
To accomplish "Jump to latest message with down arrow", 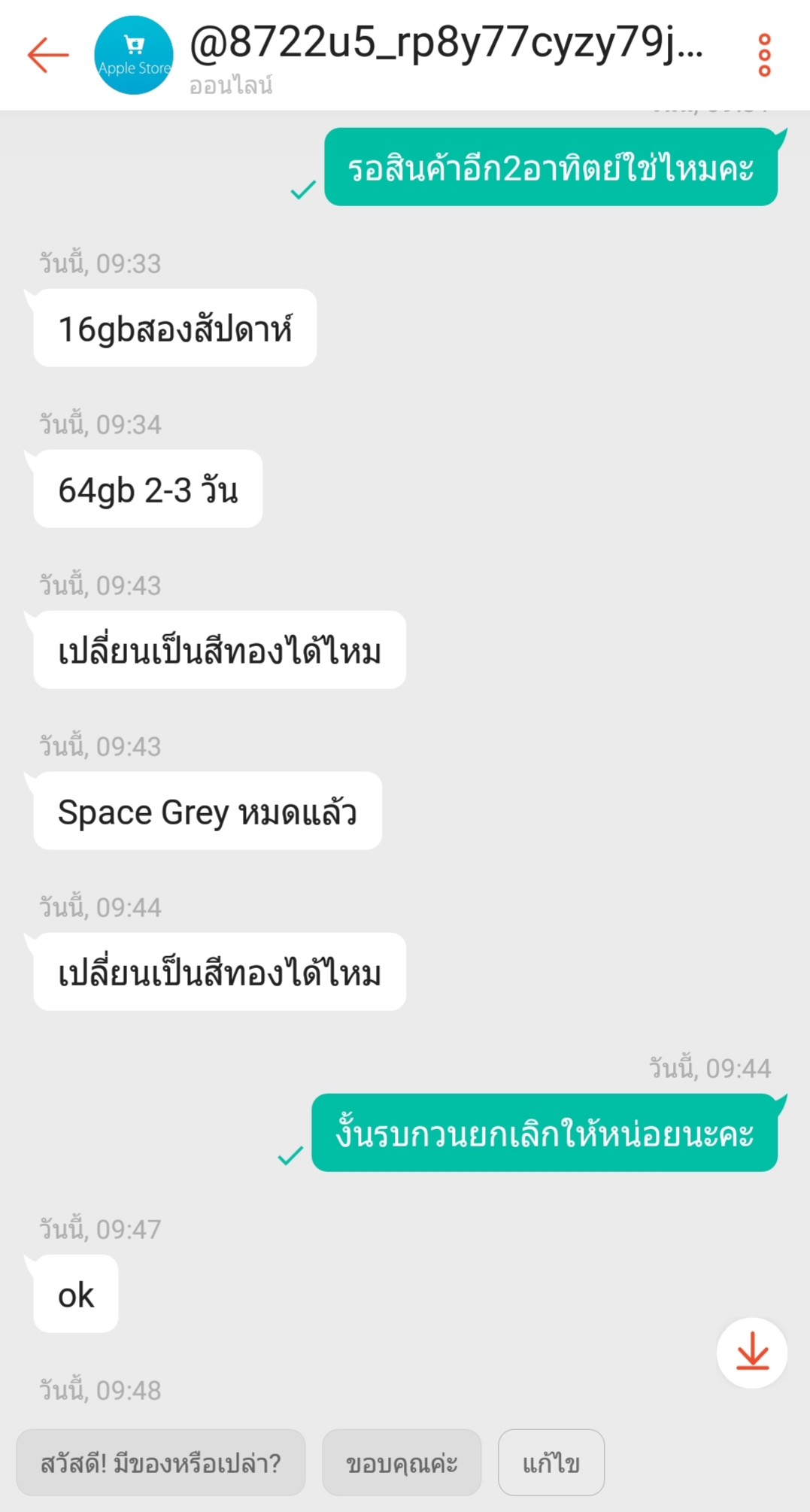I will pos(751,1353).
